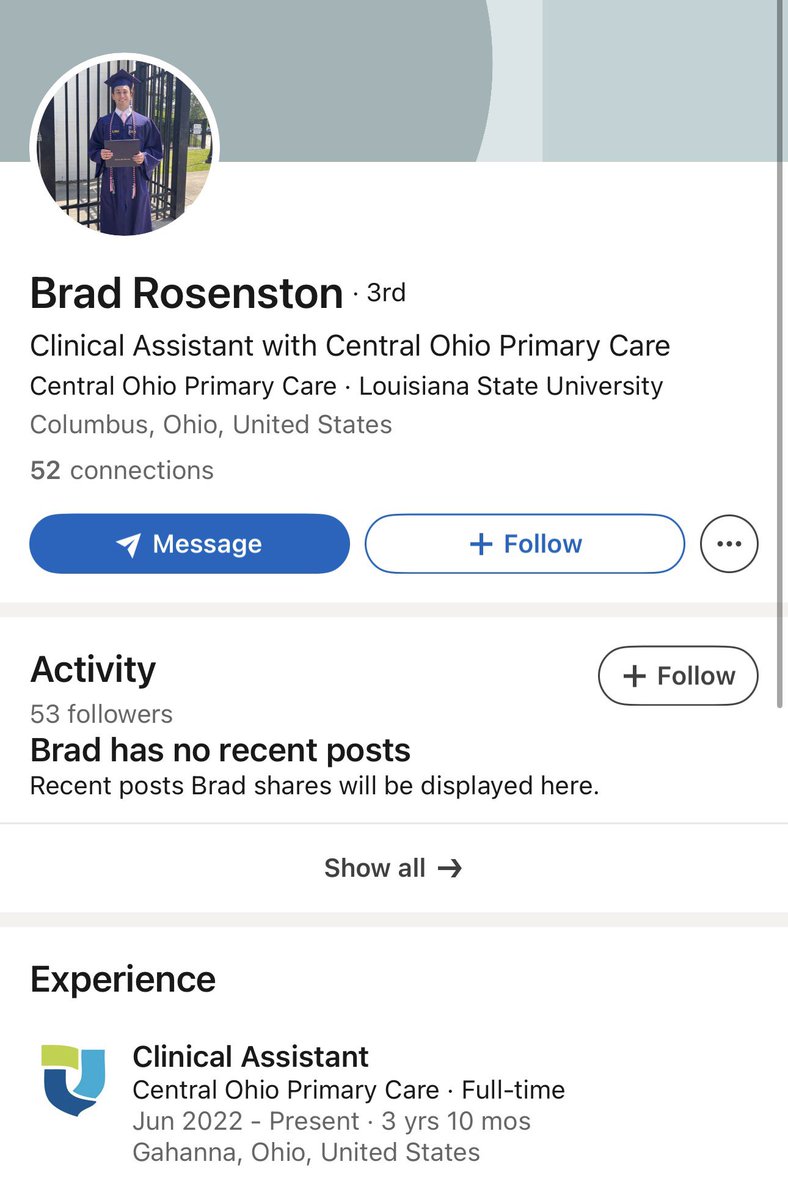Tap Follow in the Activity section
The height and width of the screenshot is (1200, 788).
point(677,676)
